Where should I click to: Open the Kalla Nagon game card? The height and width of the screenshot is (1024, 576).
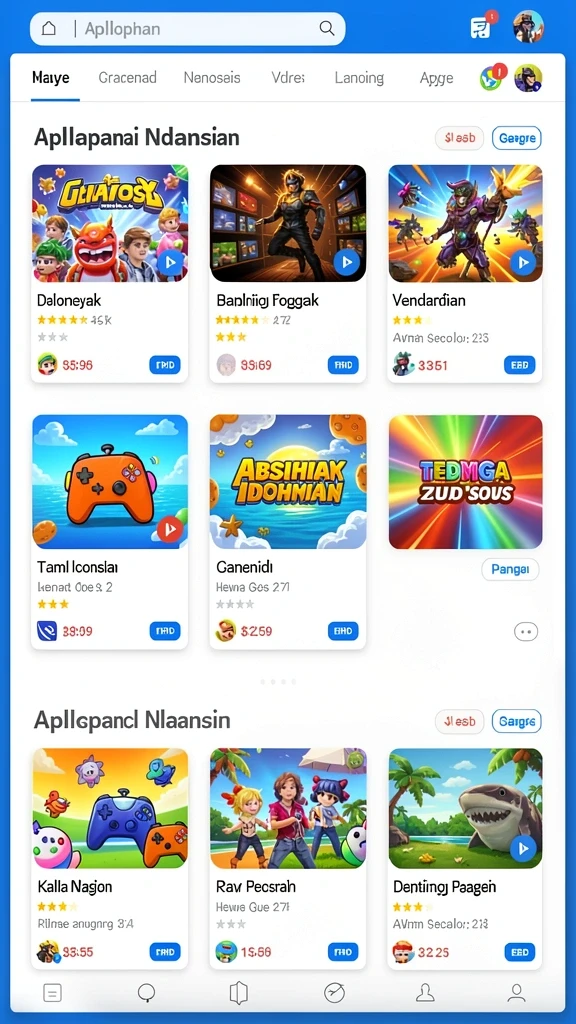(x=110, y=858)
